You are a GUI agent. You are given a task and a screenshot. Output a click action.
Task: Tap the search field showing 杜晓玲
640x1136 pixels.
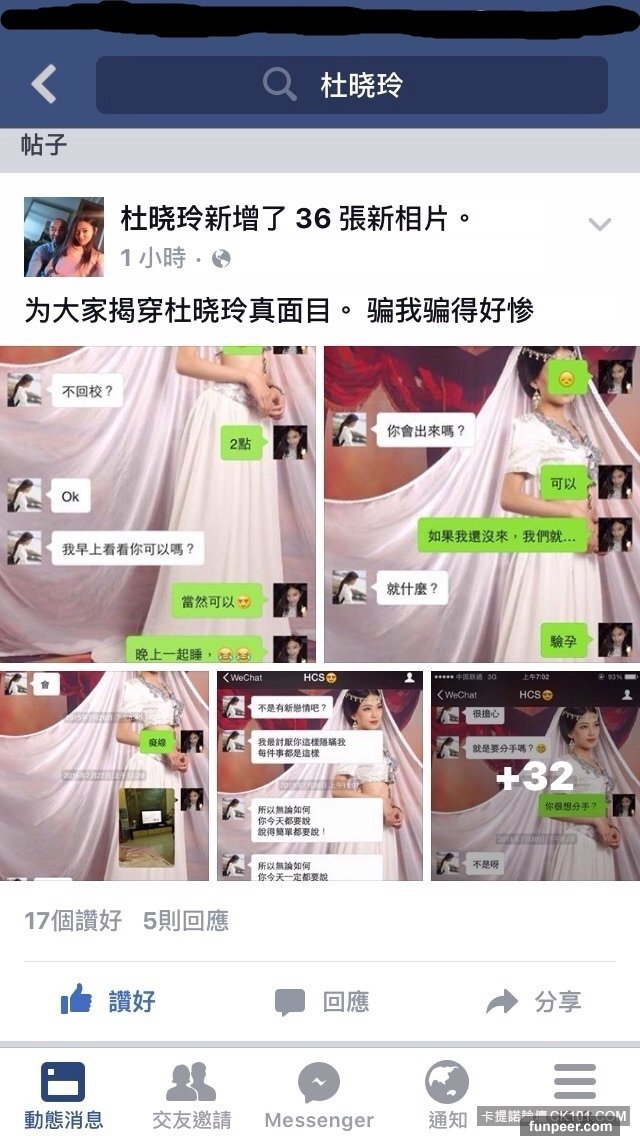pyautogui.click(x=351, y=85)
